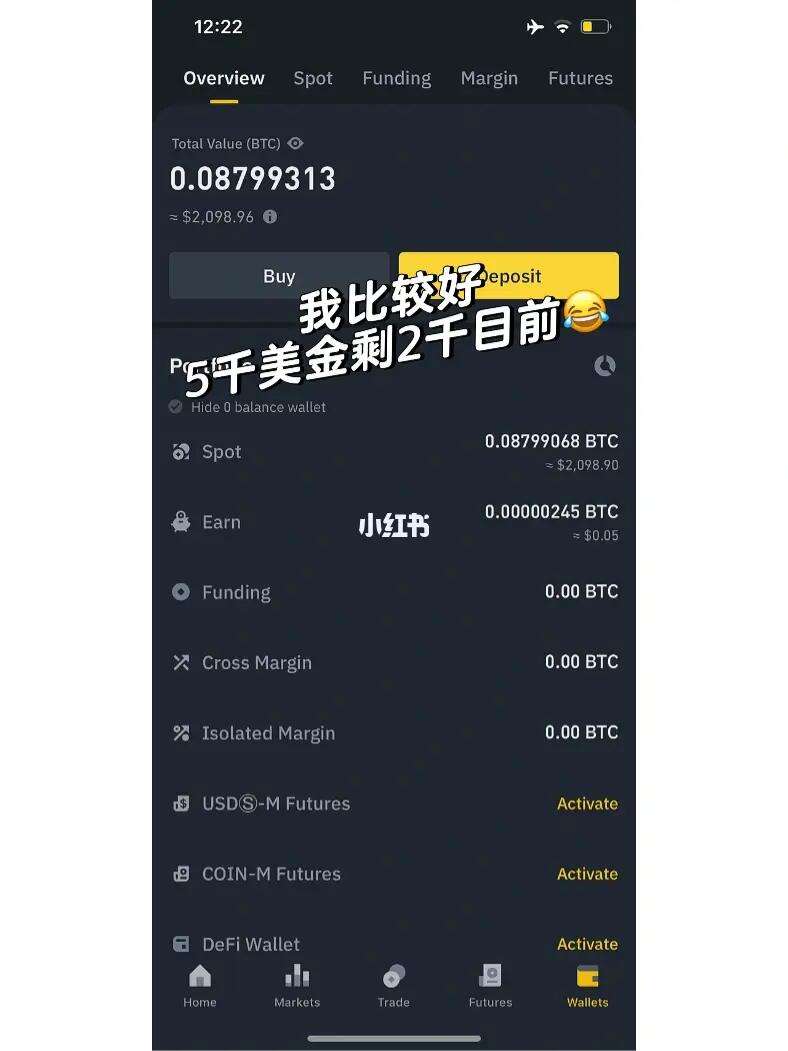Viewport: 788px width, 1051px height.
Task: Switch to the Futures tab
Action: 580,78
